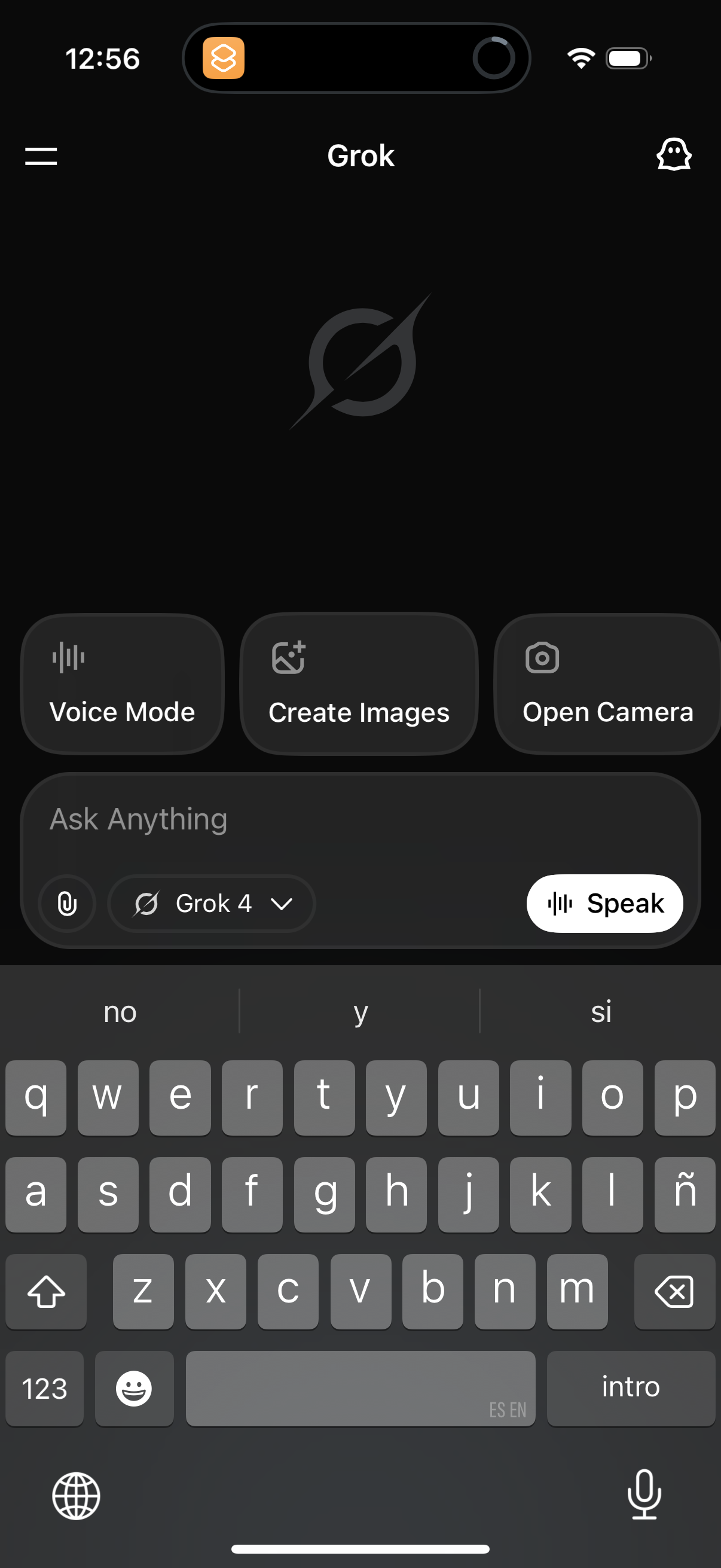Open the sidebar with the hamburger menu

40,157
